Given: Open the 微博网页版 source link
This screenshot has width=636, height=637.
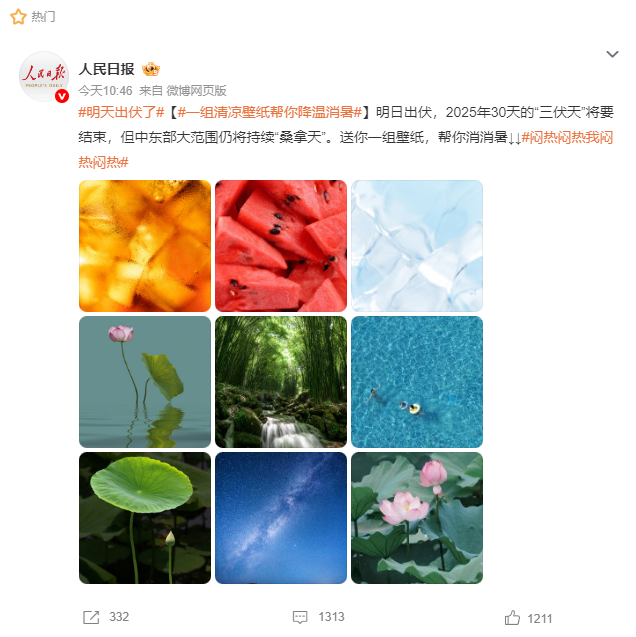Looking at the screenshot, I should [196, 90].
